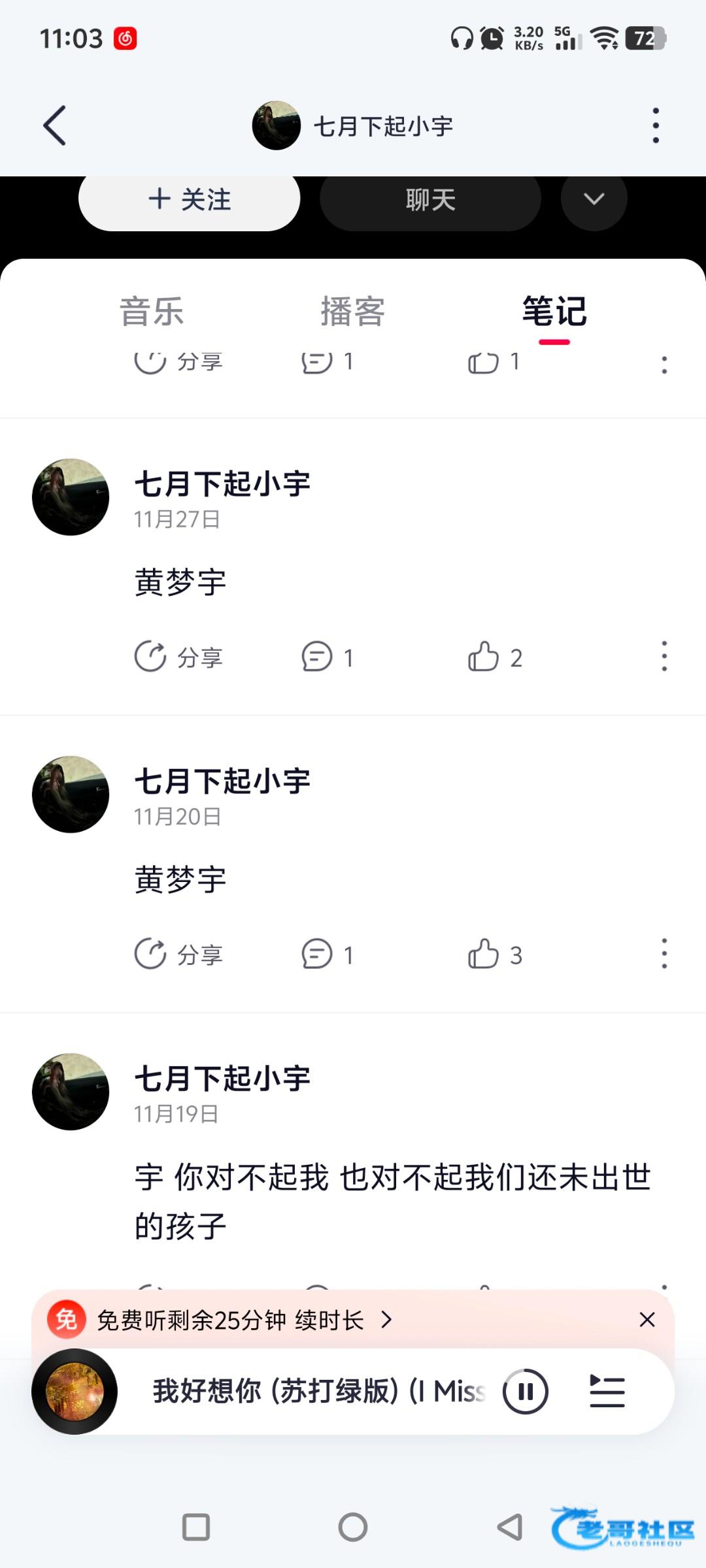
Task: Dismiss the free listening time banner
Action: pos(647,1320)
